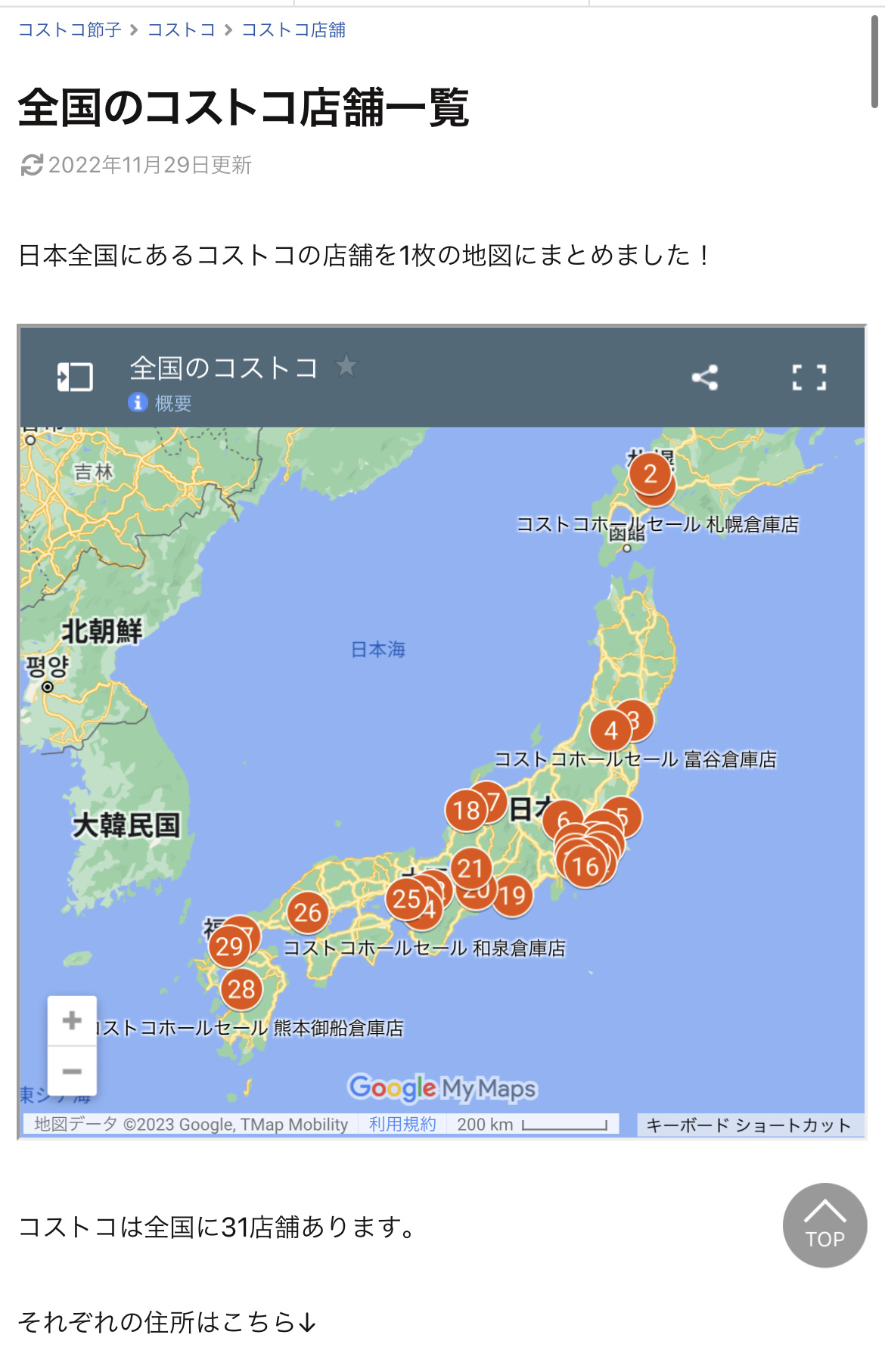The height and width of the screenshot is (1372, 885).
Task: Open the コストコ節子 breadcrumb link
Action: [69, 29]
